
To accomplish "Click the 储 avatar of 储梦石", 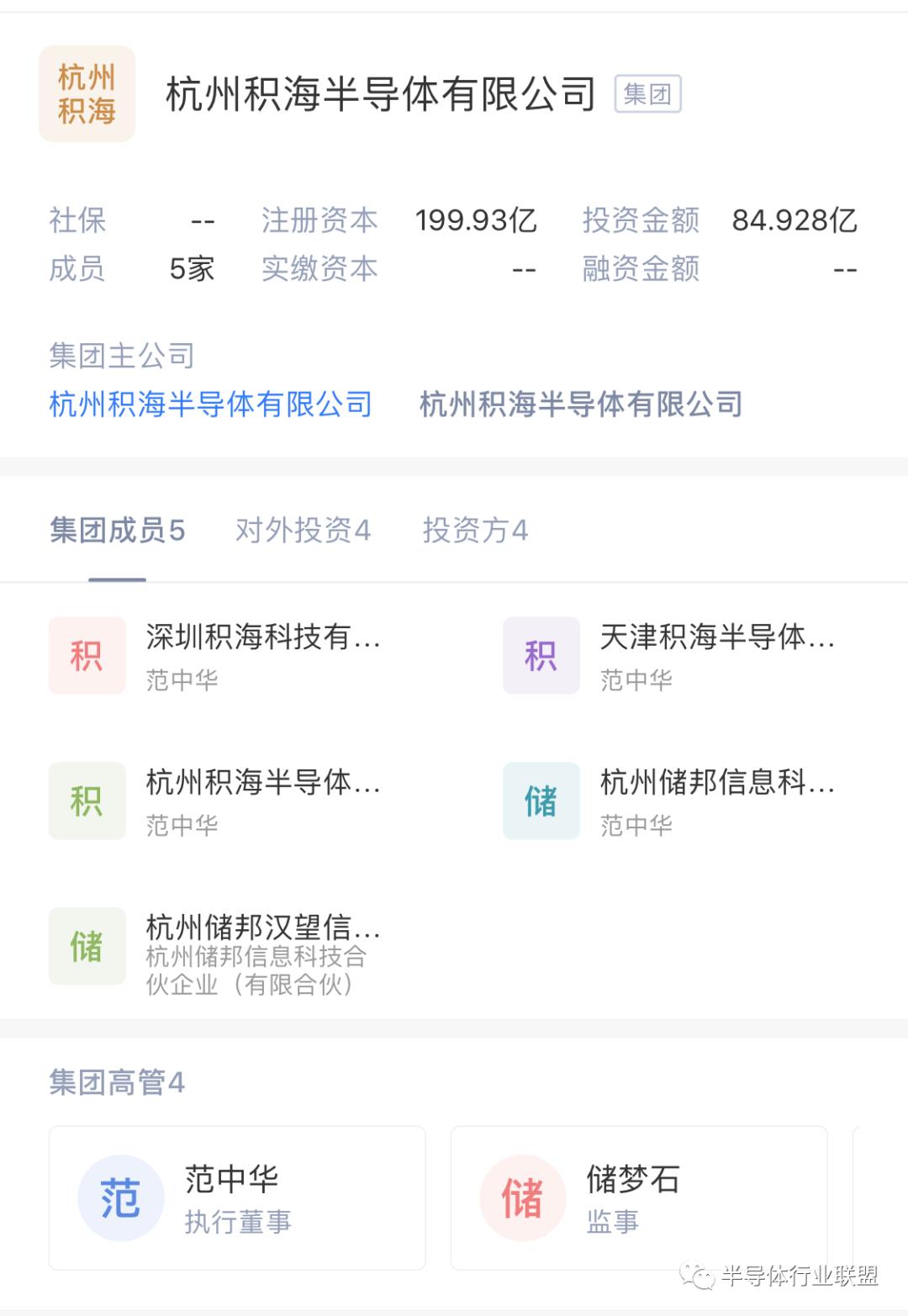I will (525, 1197).
